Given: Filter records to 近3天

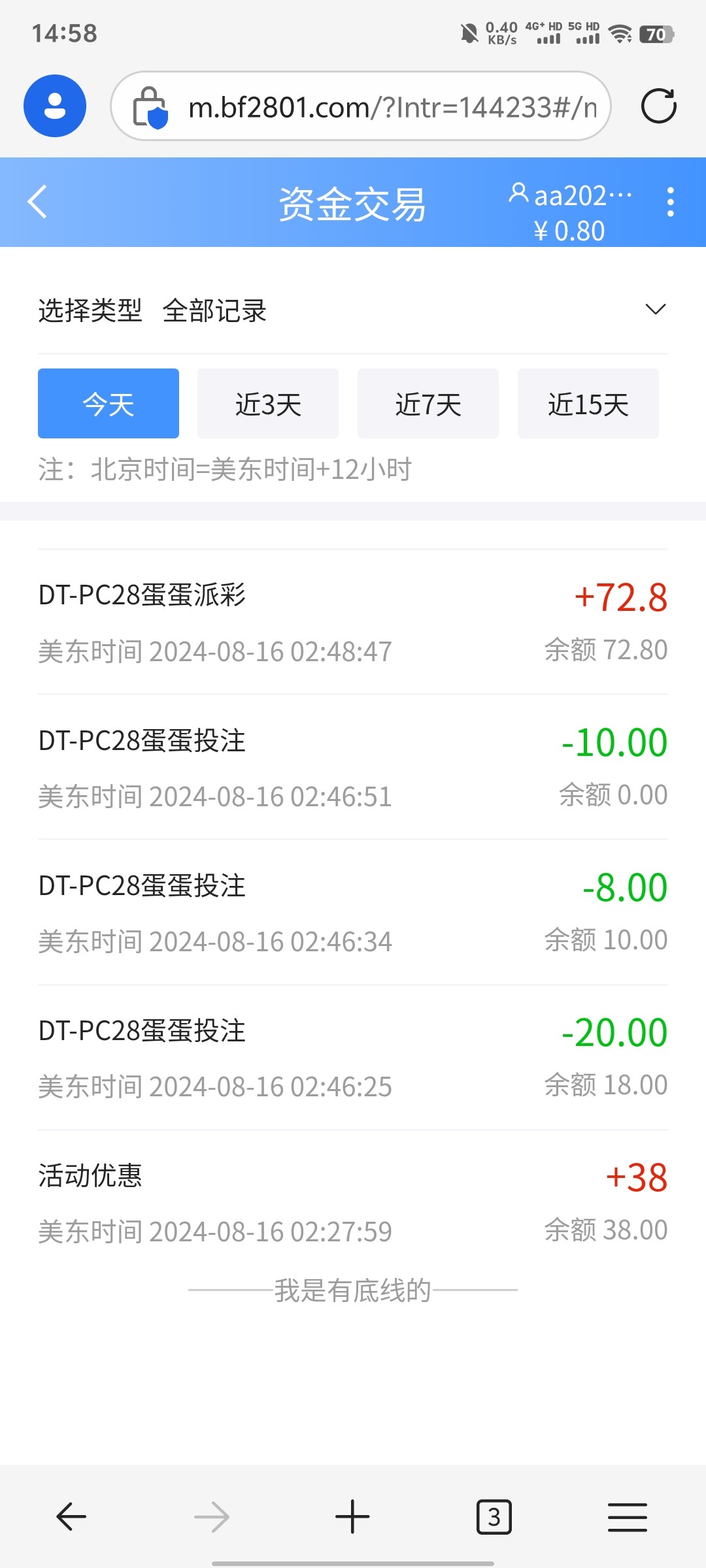Looking at the screenshot, I should click(x=268, y=404).
